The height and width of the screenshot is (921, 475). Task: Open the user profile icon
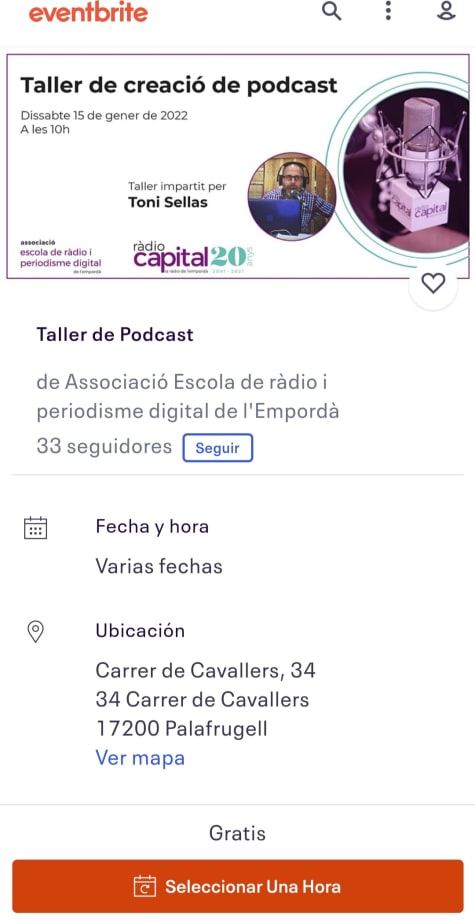click(446, 11)
